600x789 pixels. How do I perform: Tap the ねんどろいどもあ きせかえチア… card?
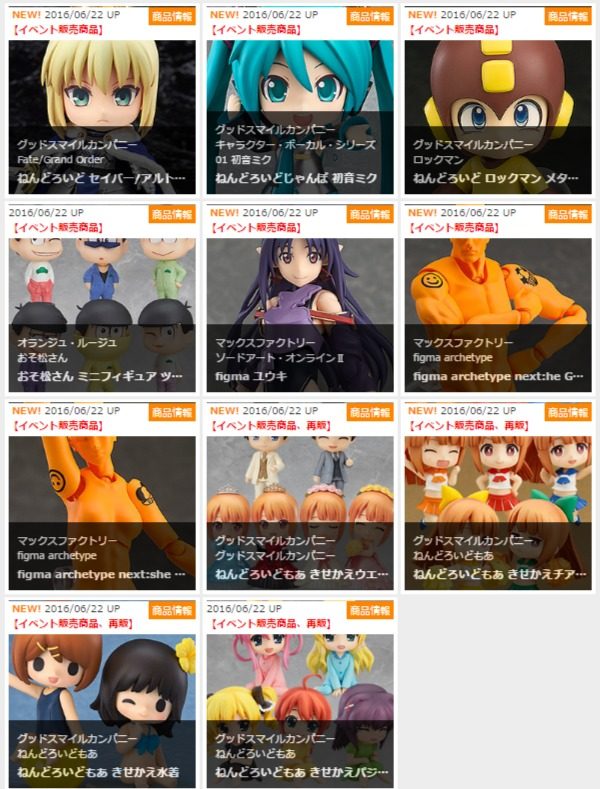pos(497,505)
